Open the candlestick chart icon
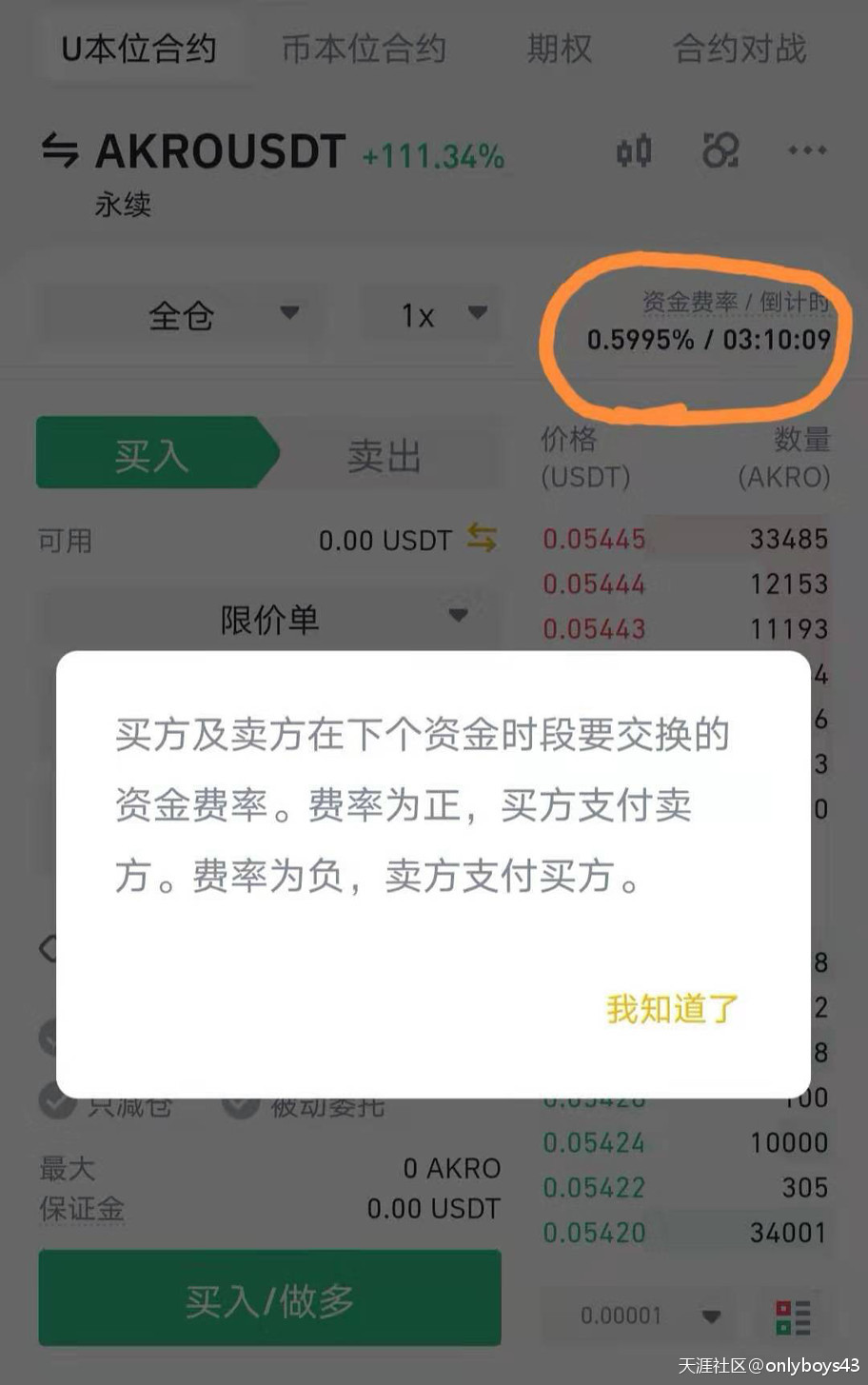Image resolution: width=868 pixels, height=1385 pixels. (x=634, y=150)
